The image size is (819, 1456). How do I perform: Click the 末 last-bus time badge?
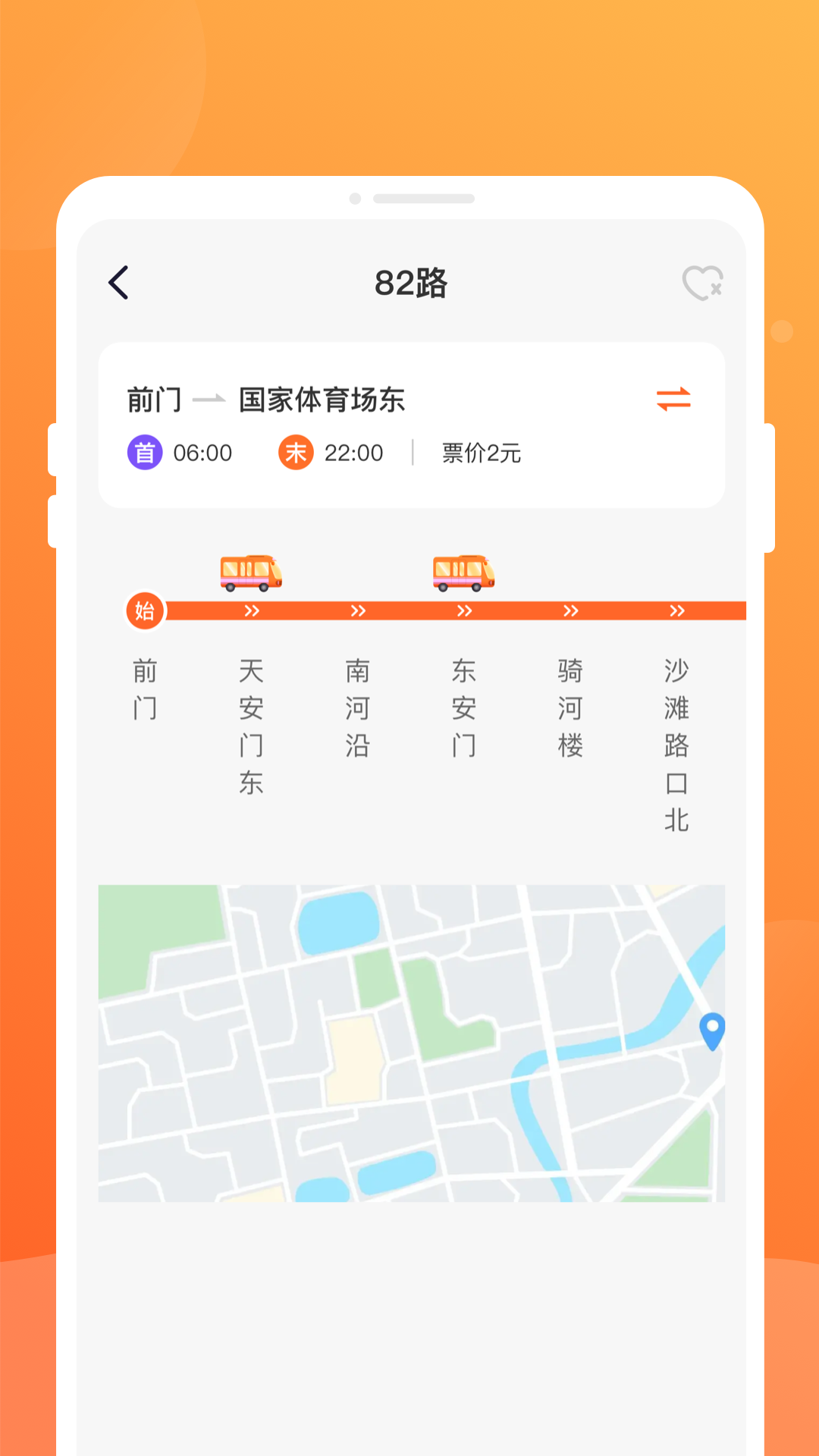coord(295,453)
